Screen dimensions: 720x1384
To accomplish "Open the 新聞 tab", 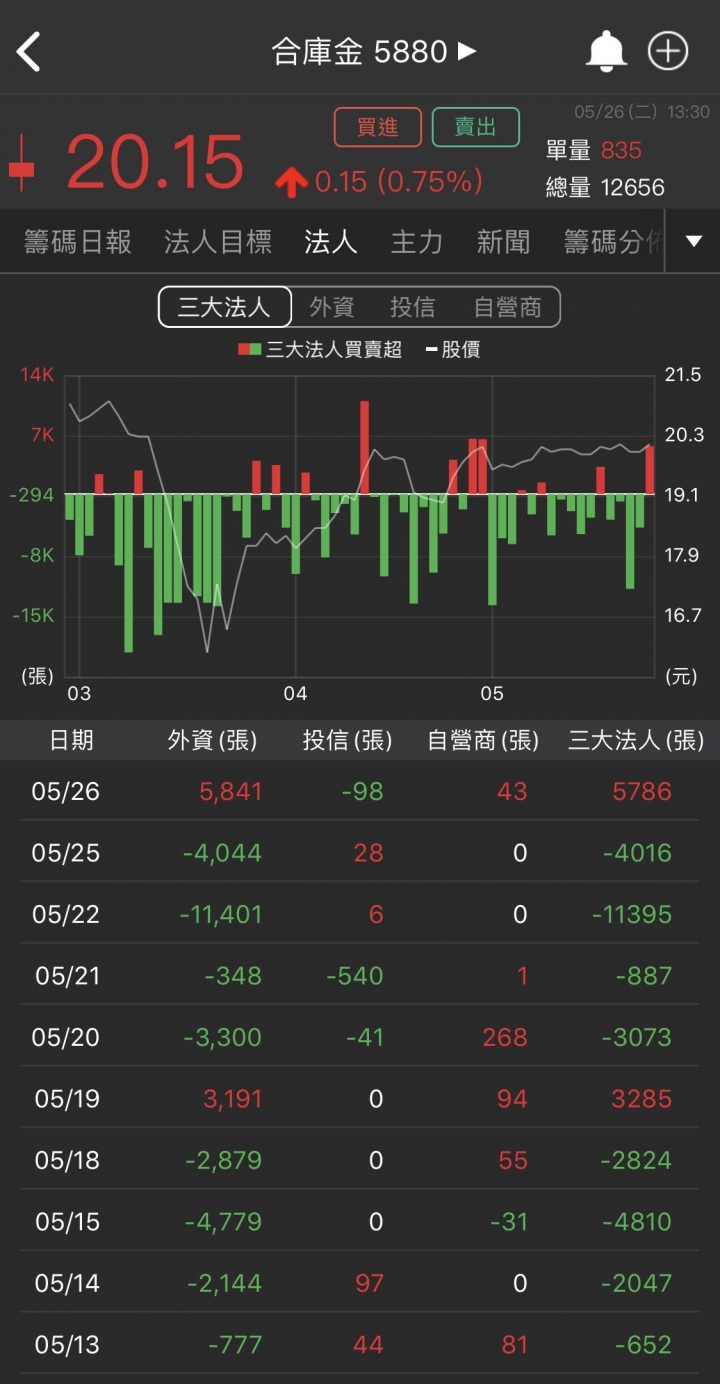I will pos(502,242).
